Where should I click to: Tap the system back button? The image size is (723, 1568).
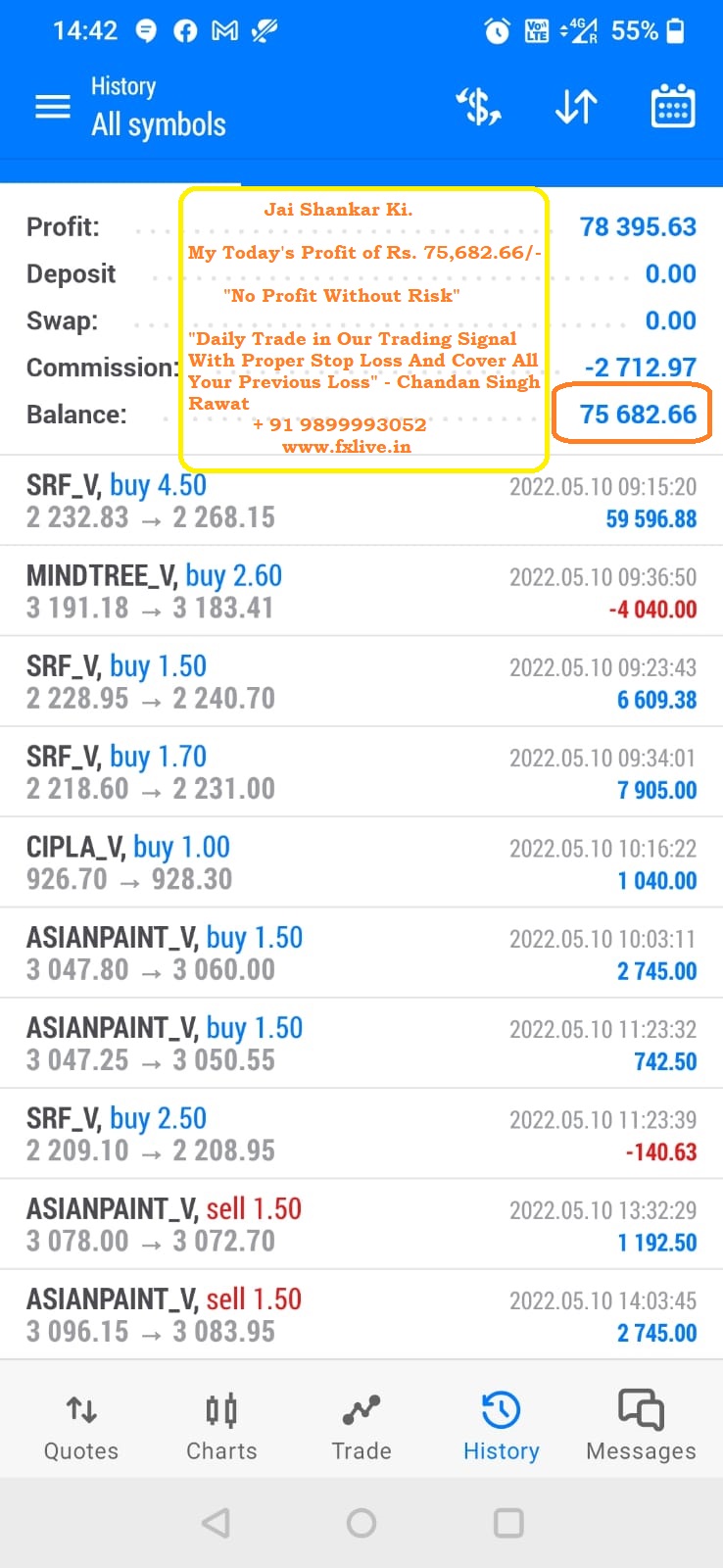click(x=216, y=1523)
